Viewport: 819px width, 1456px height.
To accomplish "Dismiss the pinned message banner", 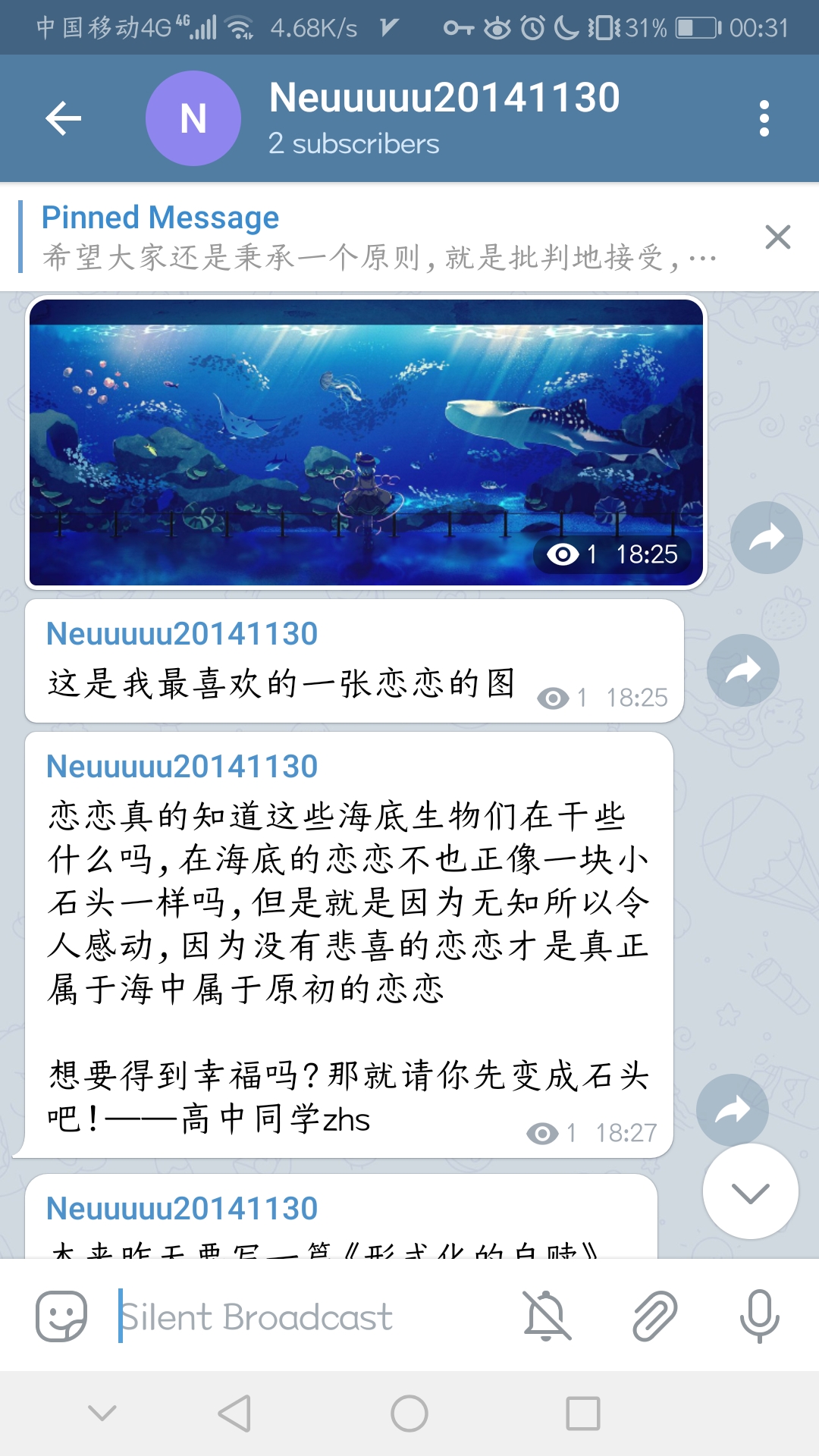I will [777, 237].
